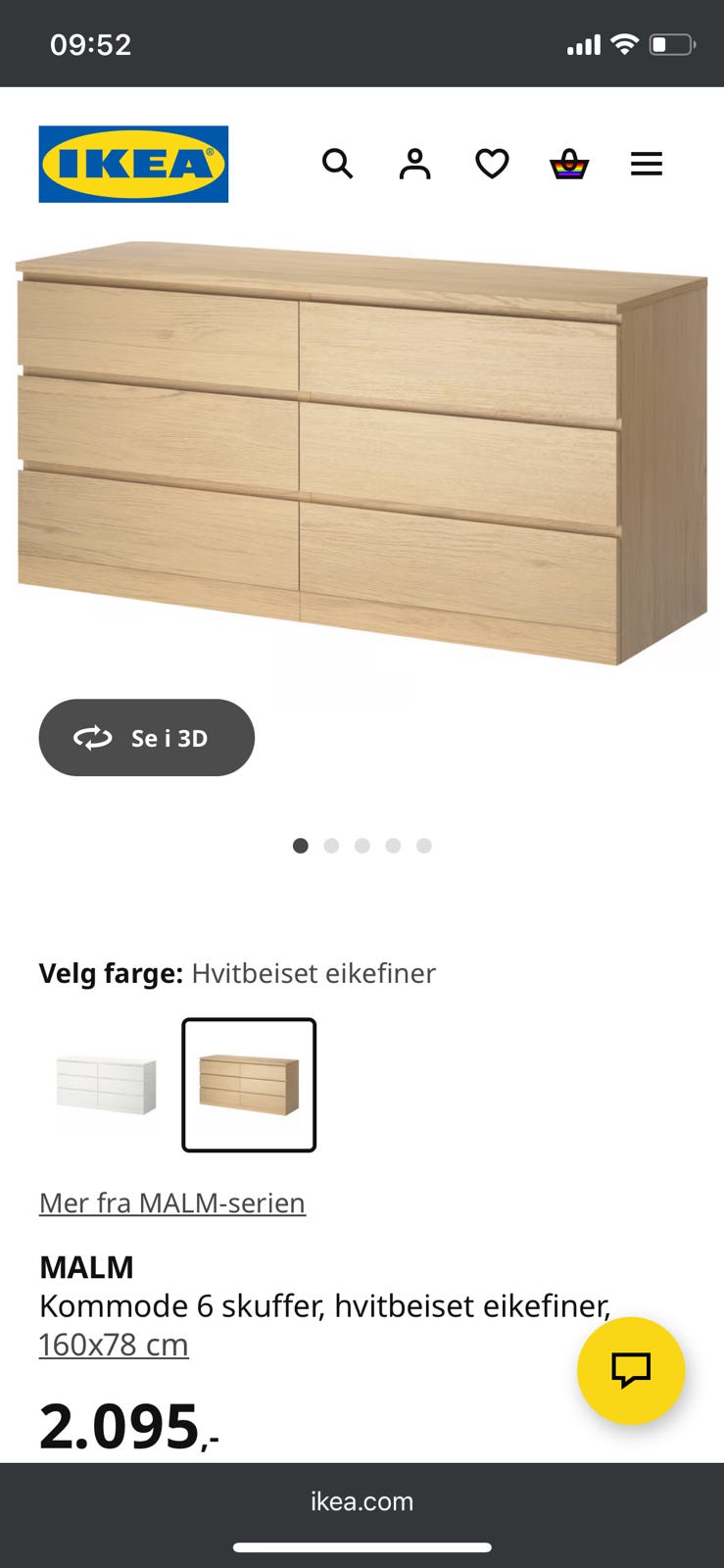This screenshot has width=724, height=1568.
Task: Open the 160x78 cm dimensions link
Action: point(113,1344)
